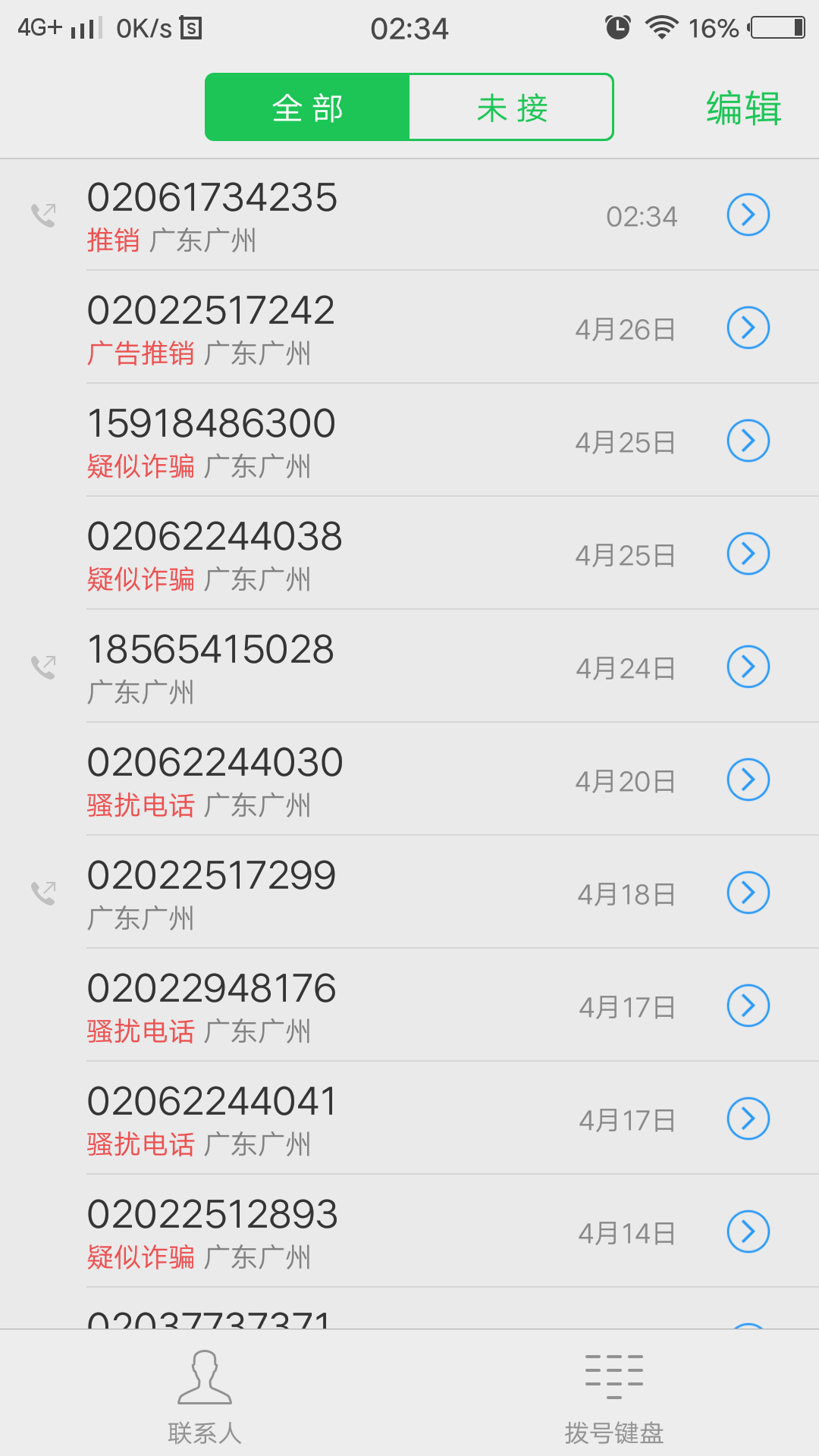Screen dimensions: 819x1456
Task: Click the outgoing call icon next to 18565415028
Action: point(43,666)
